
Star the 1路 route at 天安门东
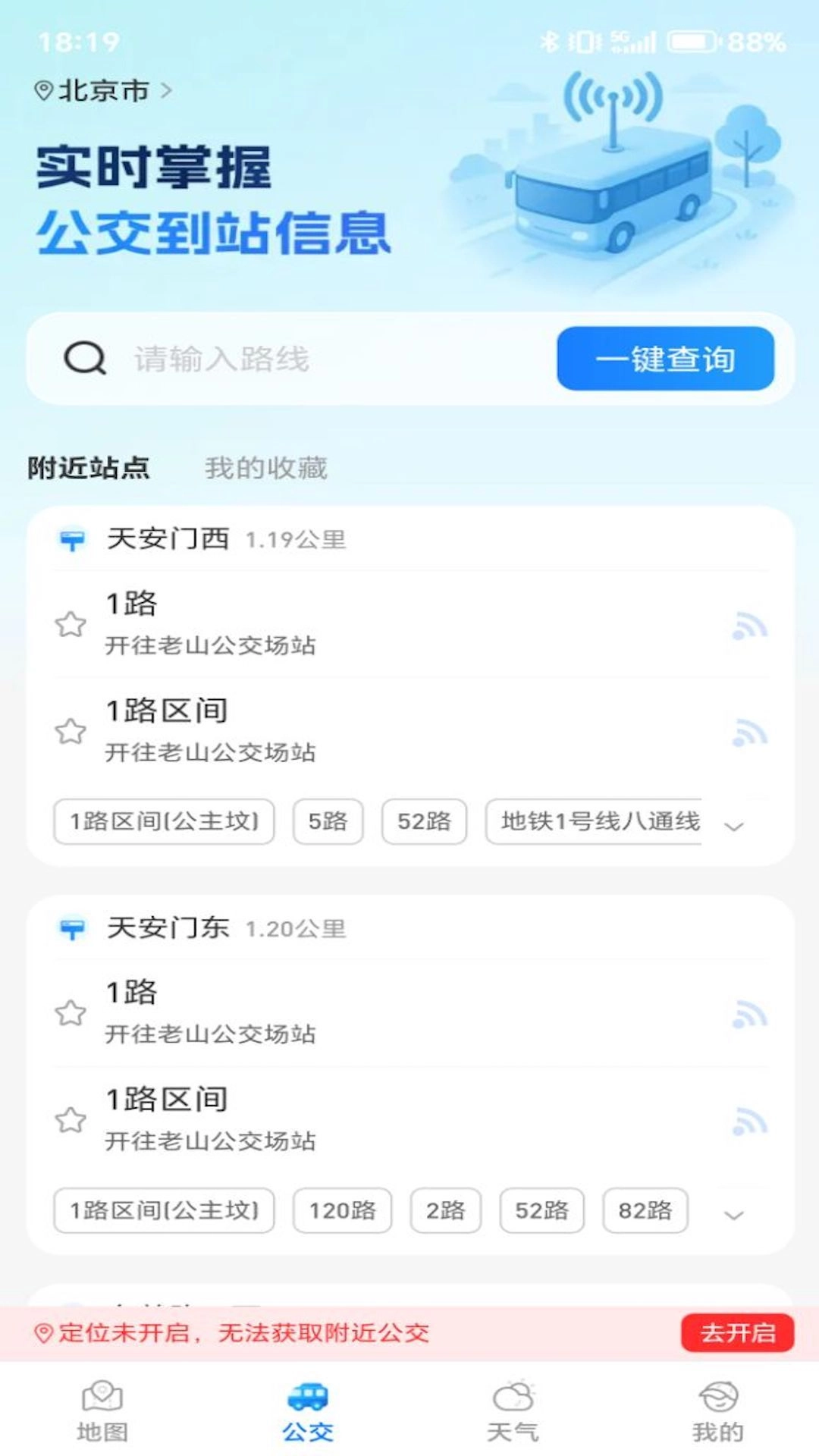pyautogui.click(x=71, y=1012)
